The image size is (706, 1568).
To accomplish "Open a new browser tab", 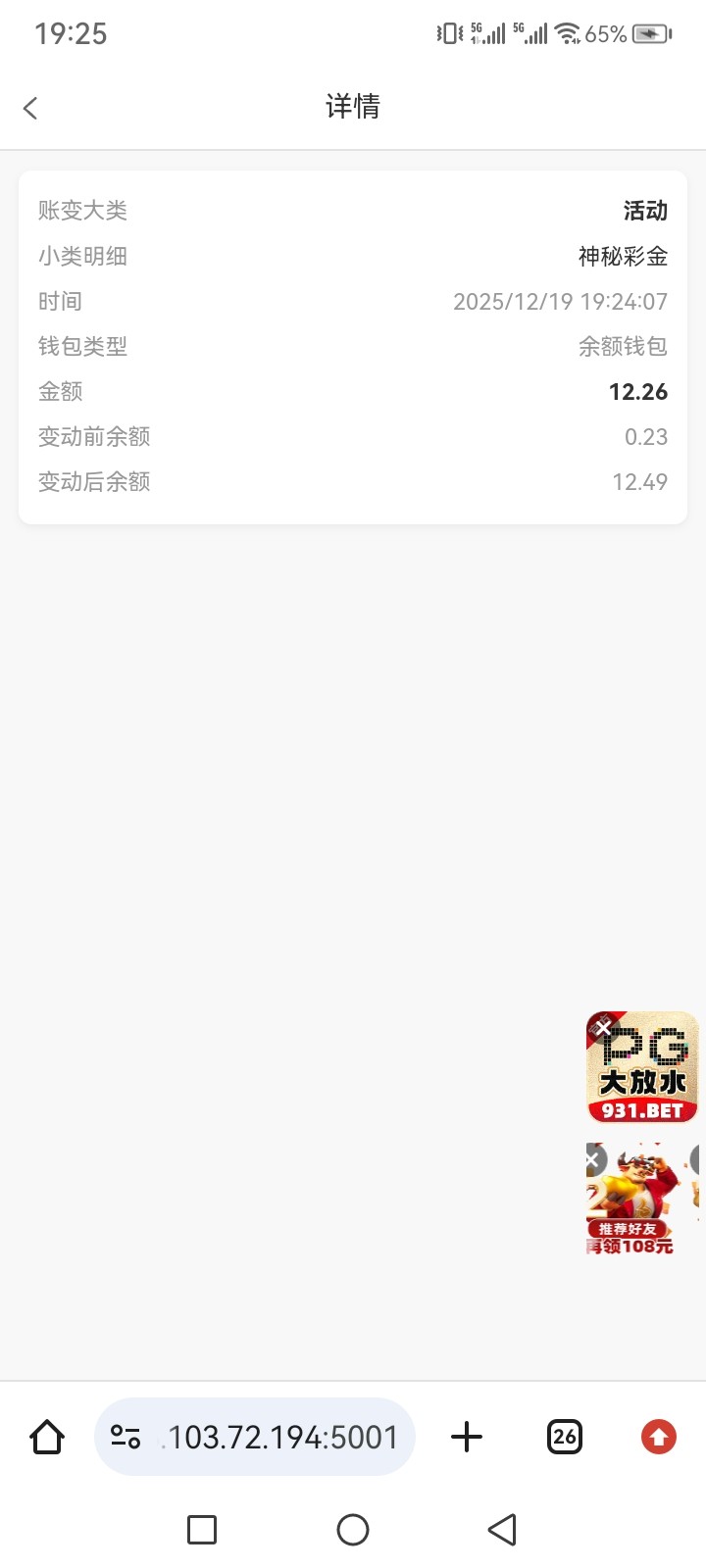I will pyautogui.click(x=467, y=1437).
